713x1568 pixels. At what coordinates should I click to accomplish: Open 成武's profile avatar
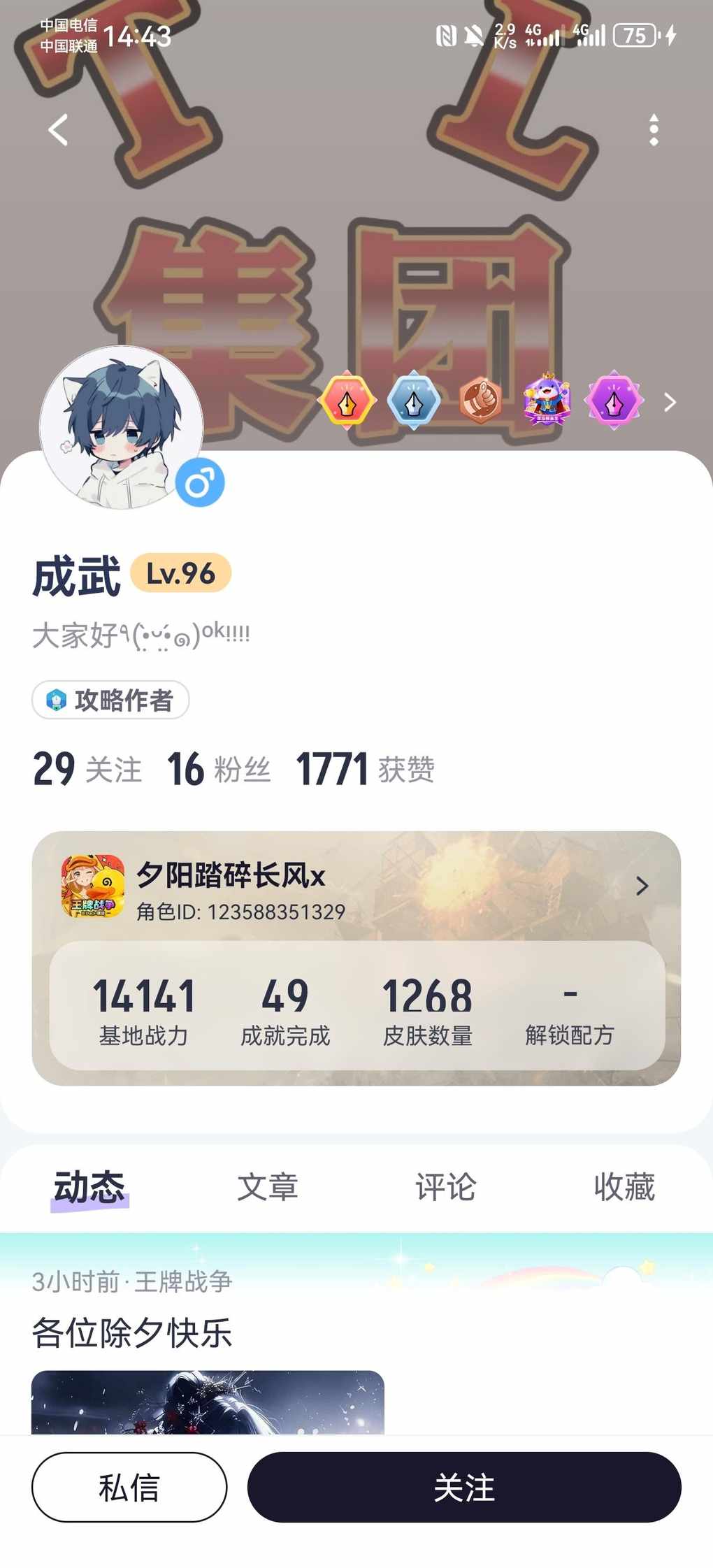tap(122, 427)
